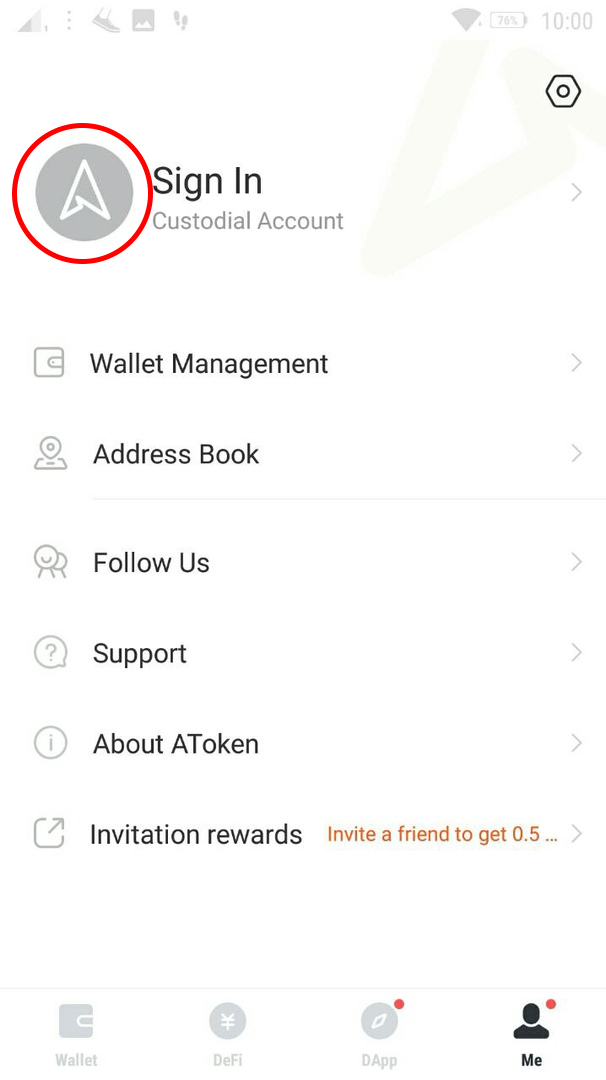Select the Me tab
This screenshot has width=606, height=1080.
pyautogui.click(x=531, y=1035)
